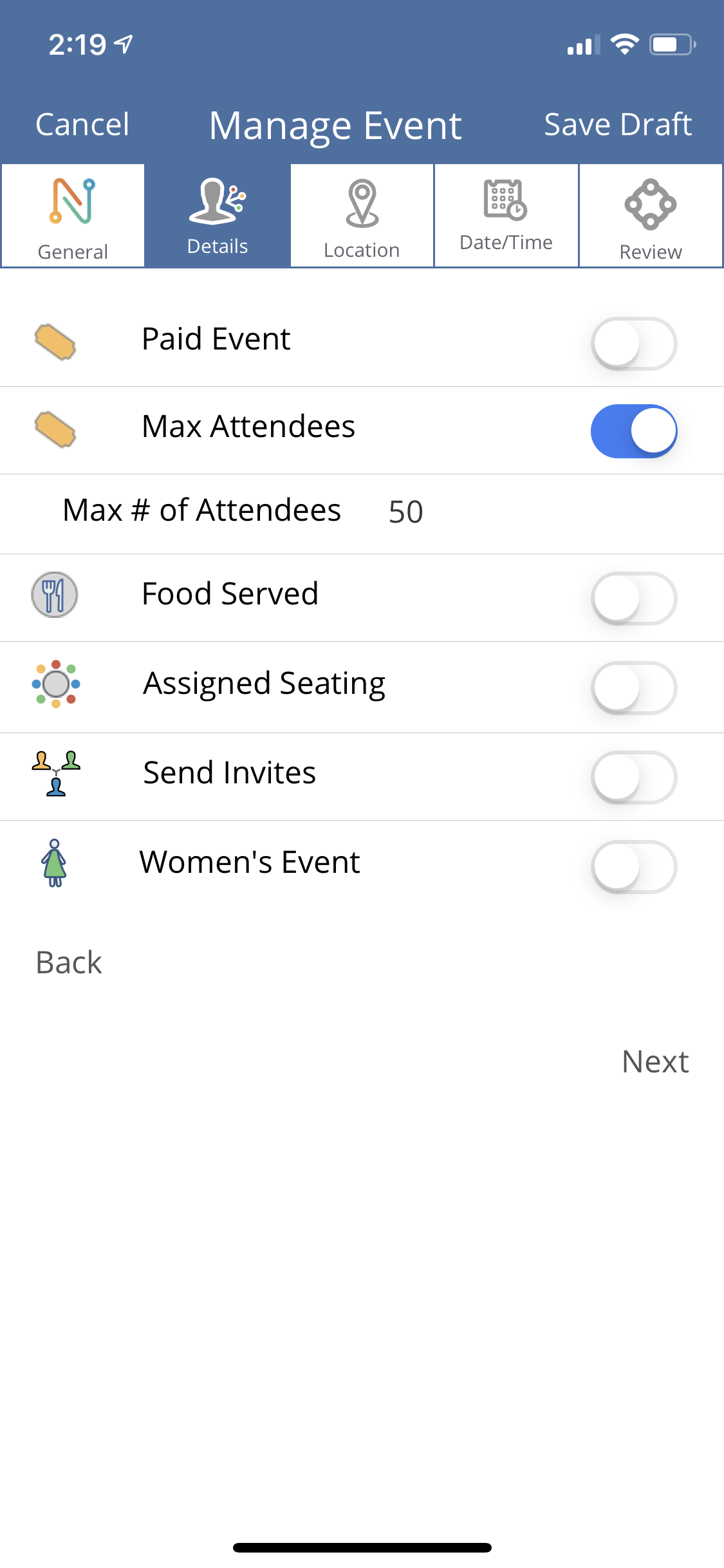The width and height of the screenshot is (724, 1568).
Task: Enable the Paid Event switch
Action: [633, 343]
